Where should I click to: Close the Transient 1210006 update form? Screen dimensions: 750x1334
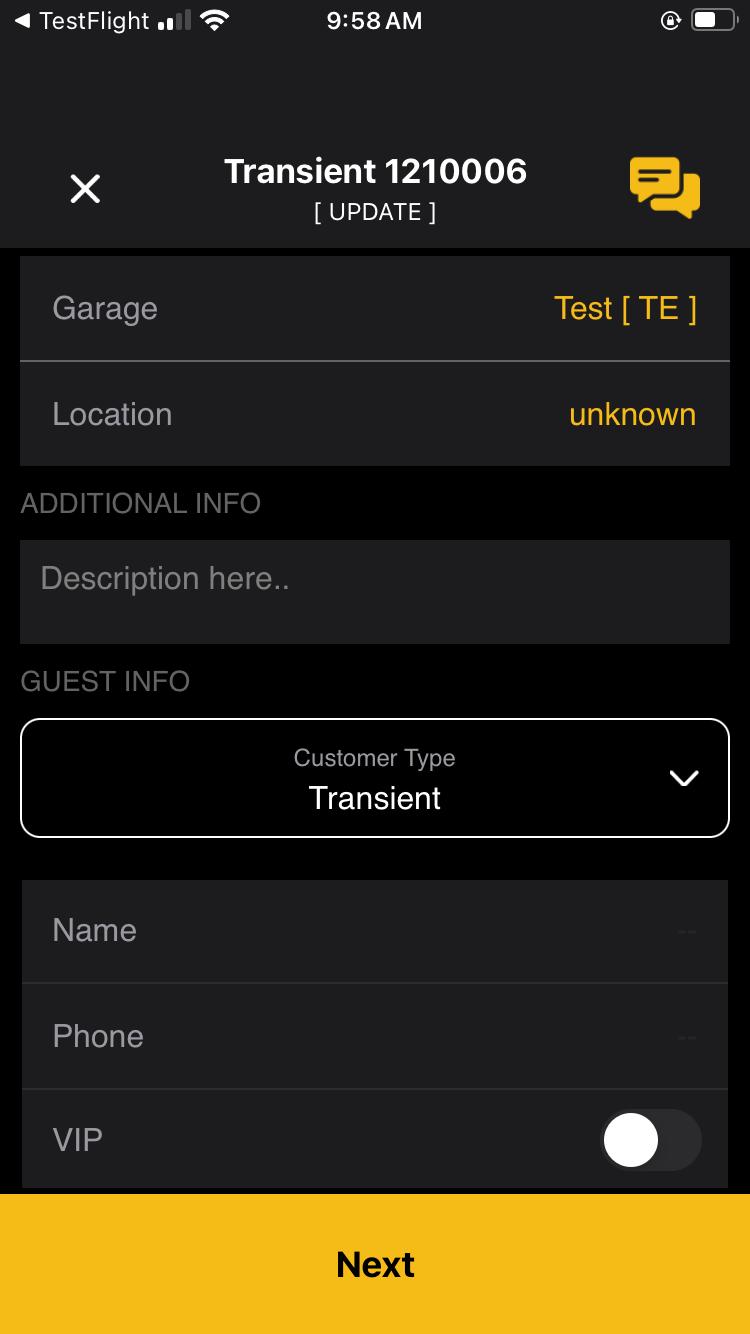coord(85,188)
